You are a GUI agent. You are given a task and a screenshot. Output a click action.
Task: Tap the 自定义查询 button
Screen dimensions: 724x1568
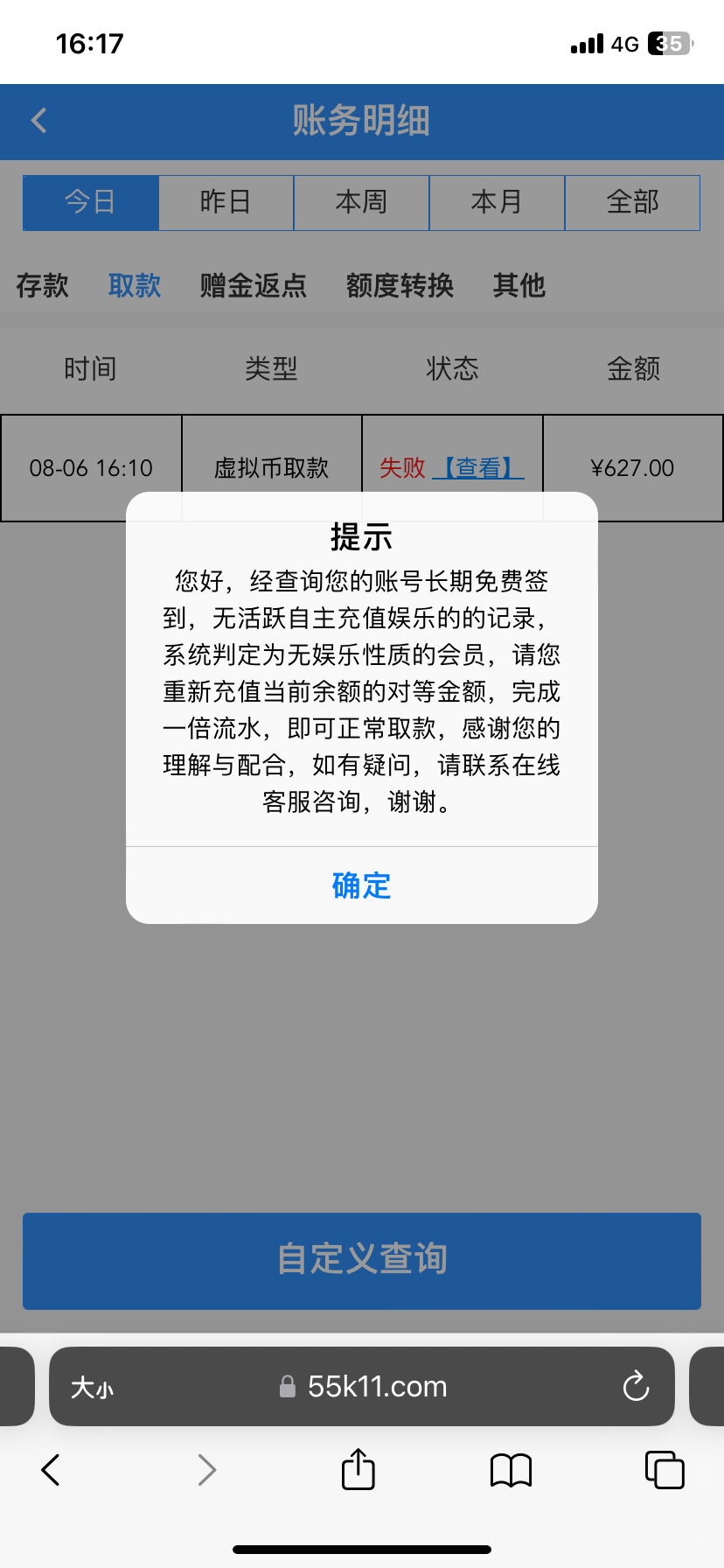pyautogui.click(x=362, y=1260)
